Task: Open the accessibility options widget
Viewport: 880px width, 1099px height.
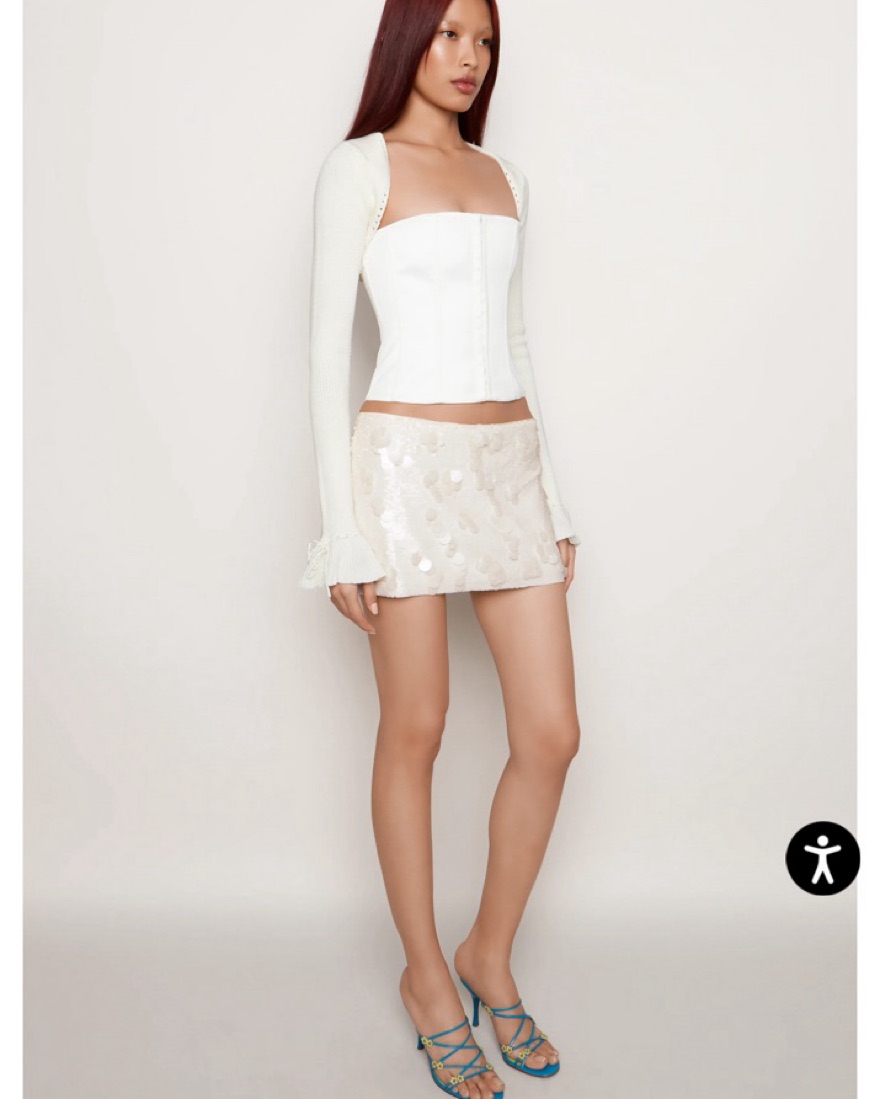Action: point(822,858)
